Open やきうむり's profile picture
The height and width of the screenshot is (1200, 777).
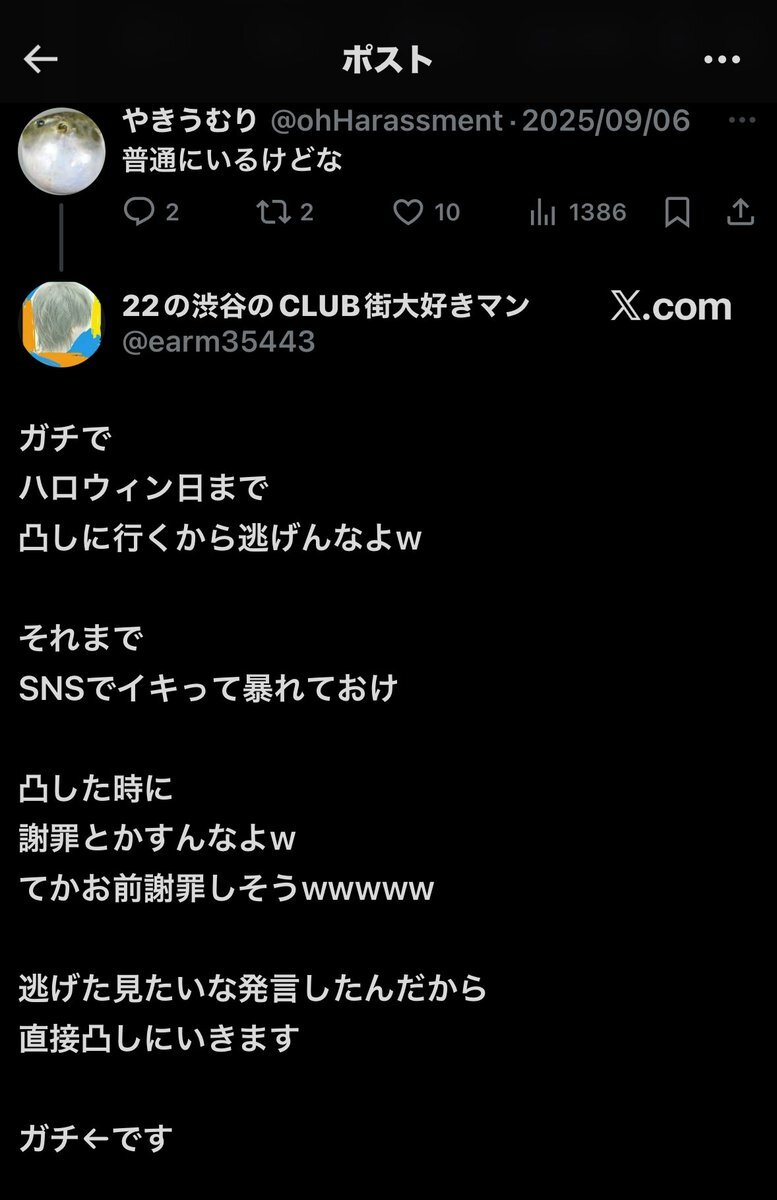click(x=62, y=151)
